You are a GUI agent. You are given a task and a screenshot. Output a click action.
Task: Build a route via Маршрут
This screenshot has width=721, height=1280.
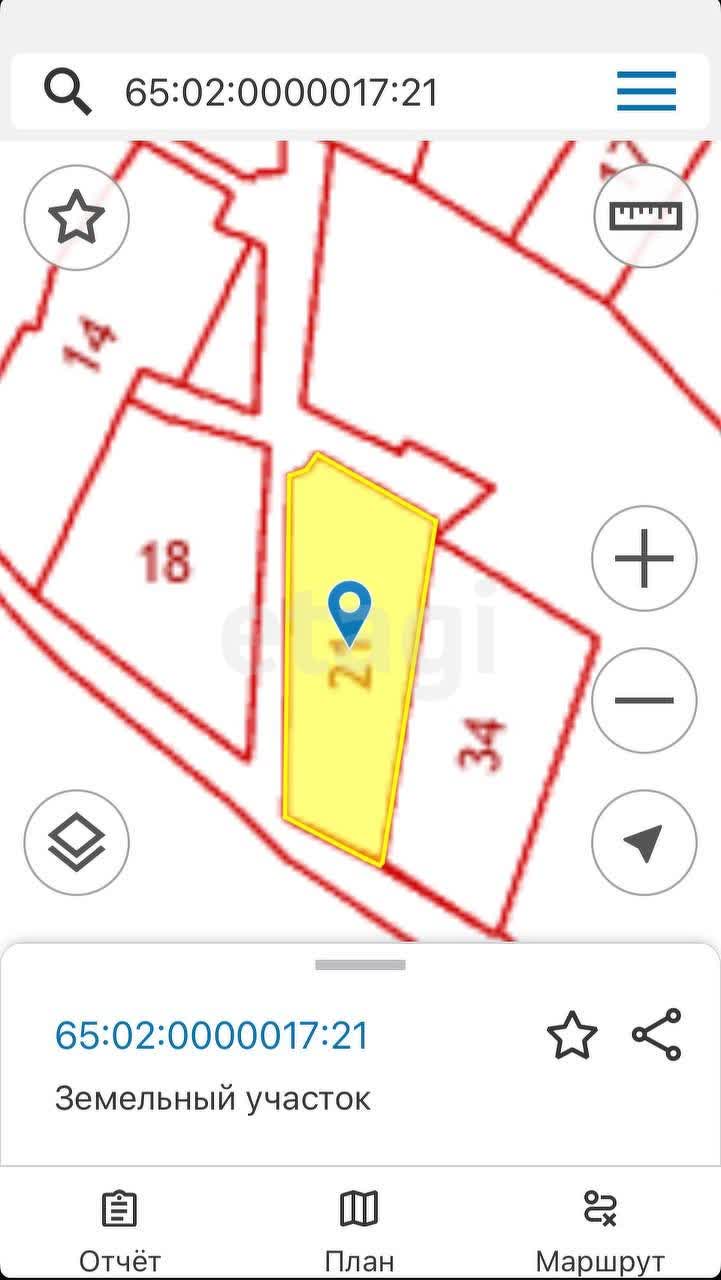coord(600,1228)
